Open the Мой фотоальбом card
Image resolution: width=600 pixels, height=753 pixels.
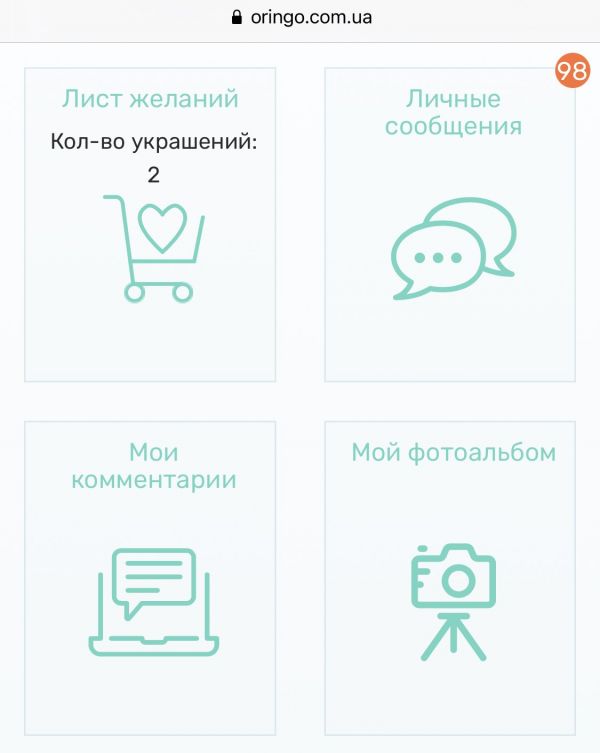tap(450, 578)
